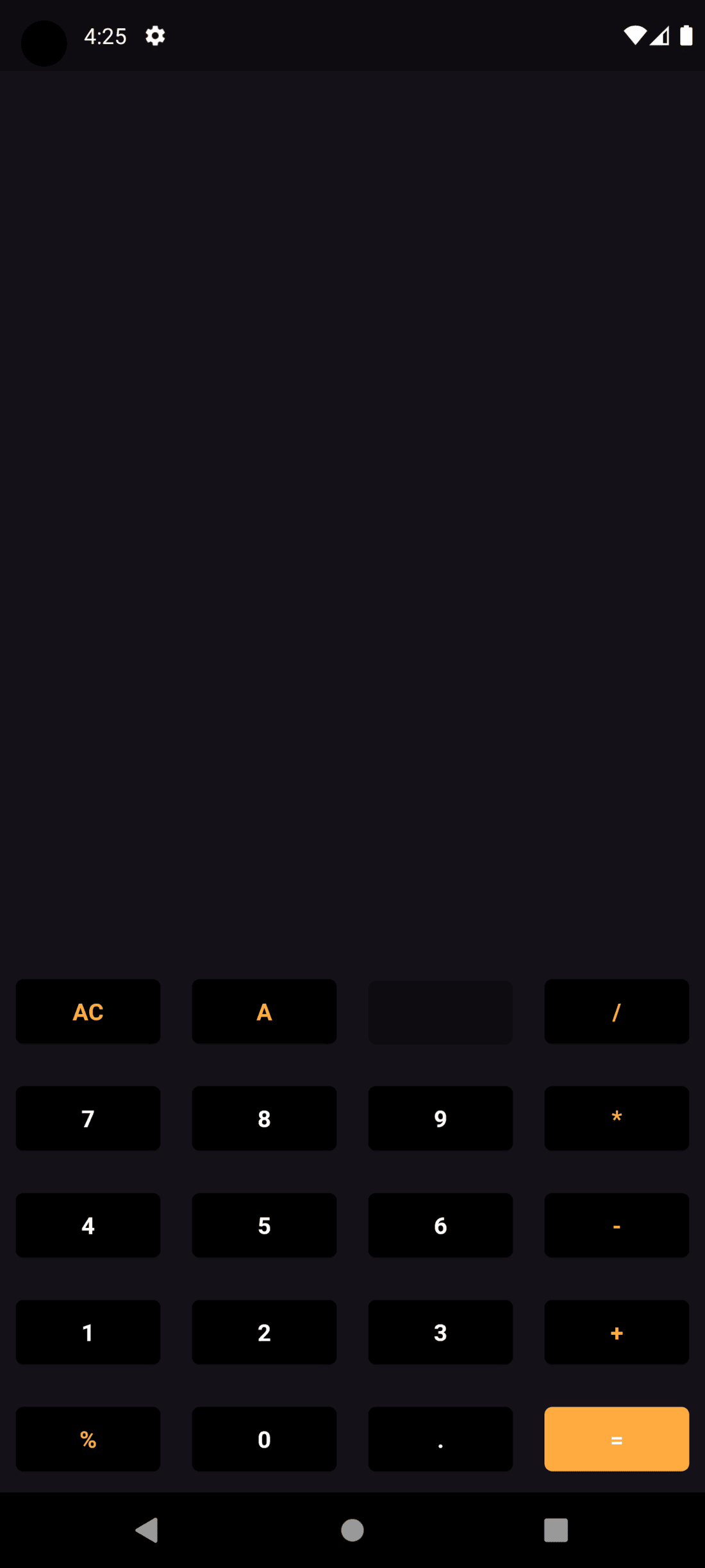Enter the digit 8

tap(264, 1118)
